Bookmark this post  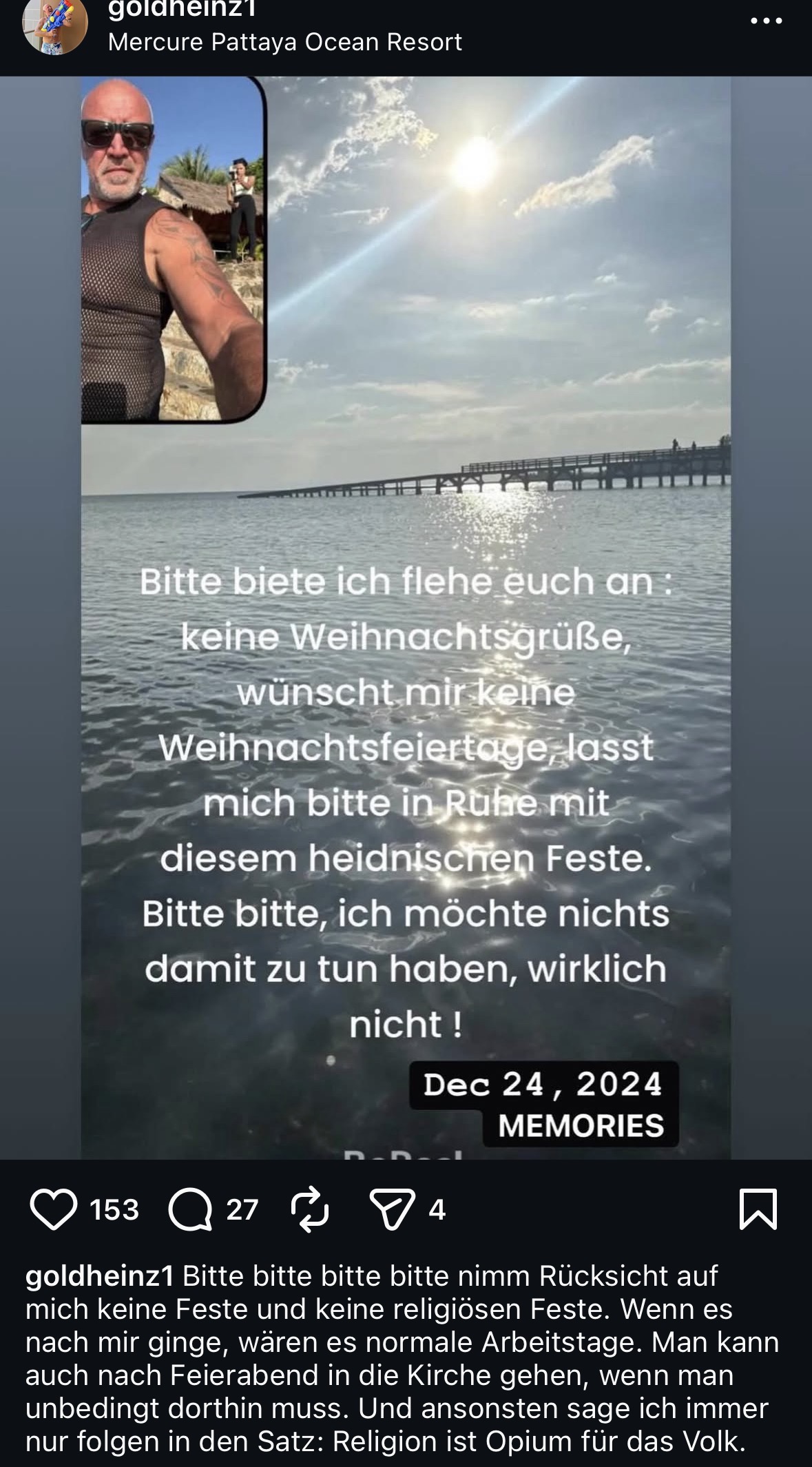(x=758, y=1209)
